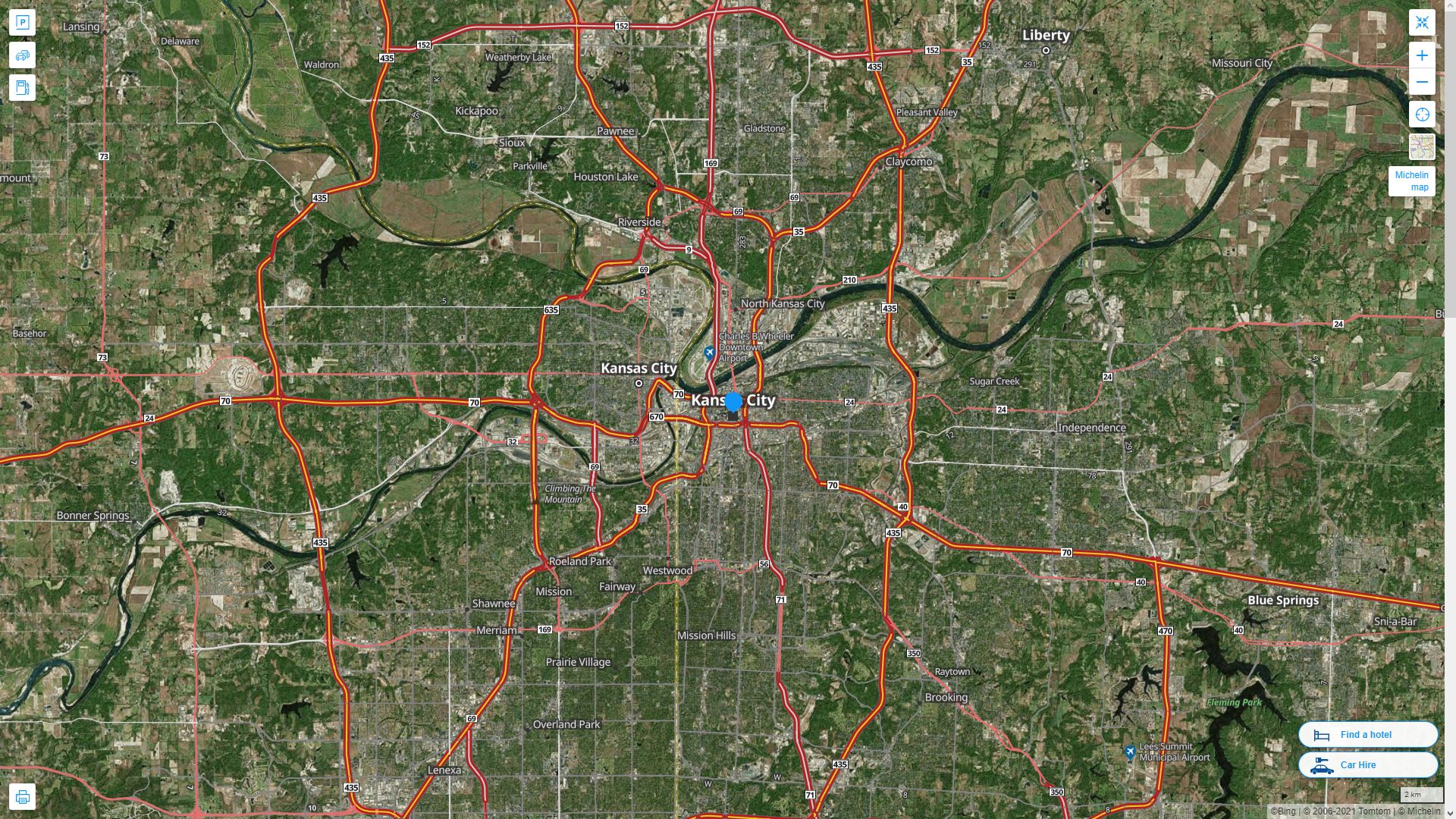
Task: Switch to Michelin map
Action: 1411,181
